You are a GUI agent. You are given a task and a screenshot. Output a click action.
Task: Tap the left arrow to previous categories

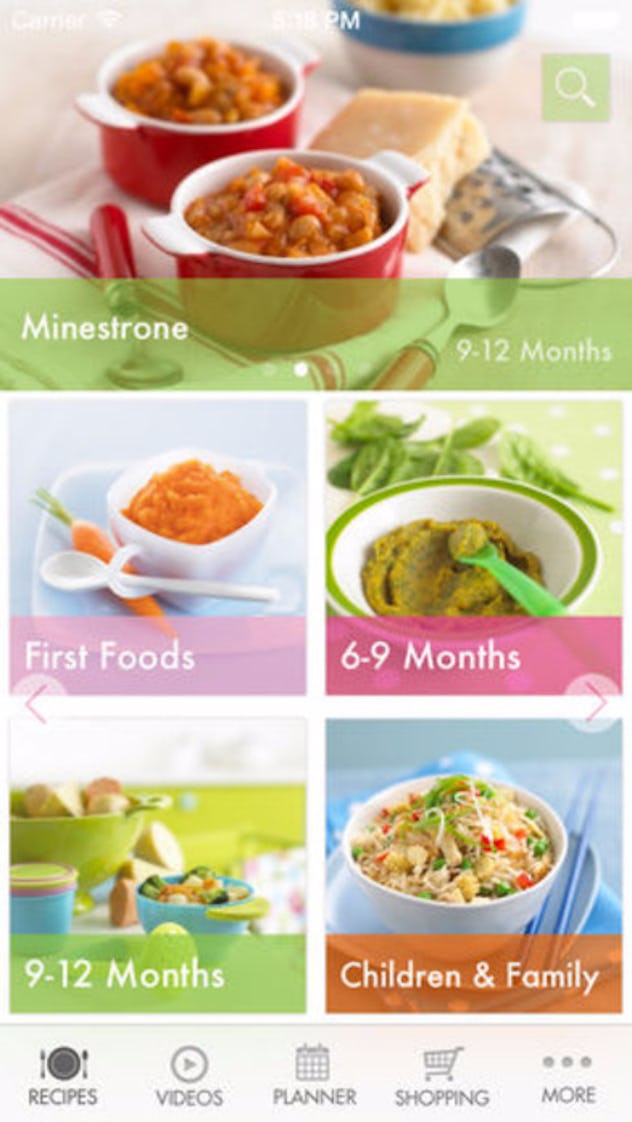(37, 703)
